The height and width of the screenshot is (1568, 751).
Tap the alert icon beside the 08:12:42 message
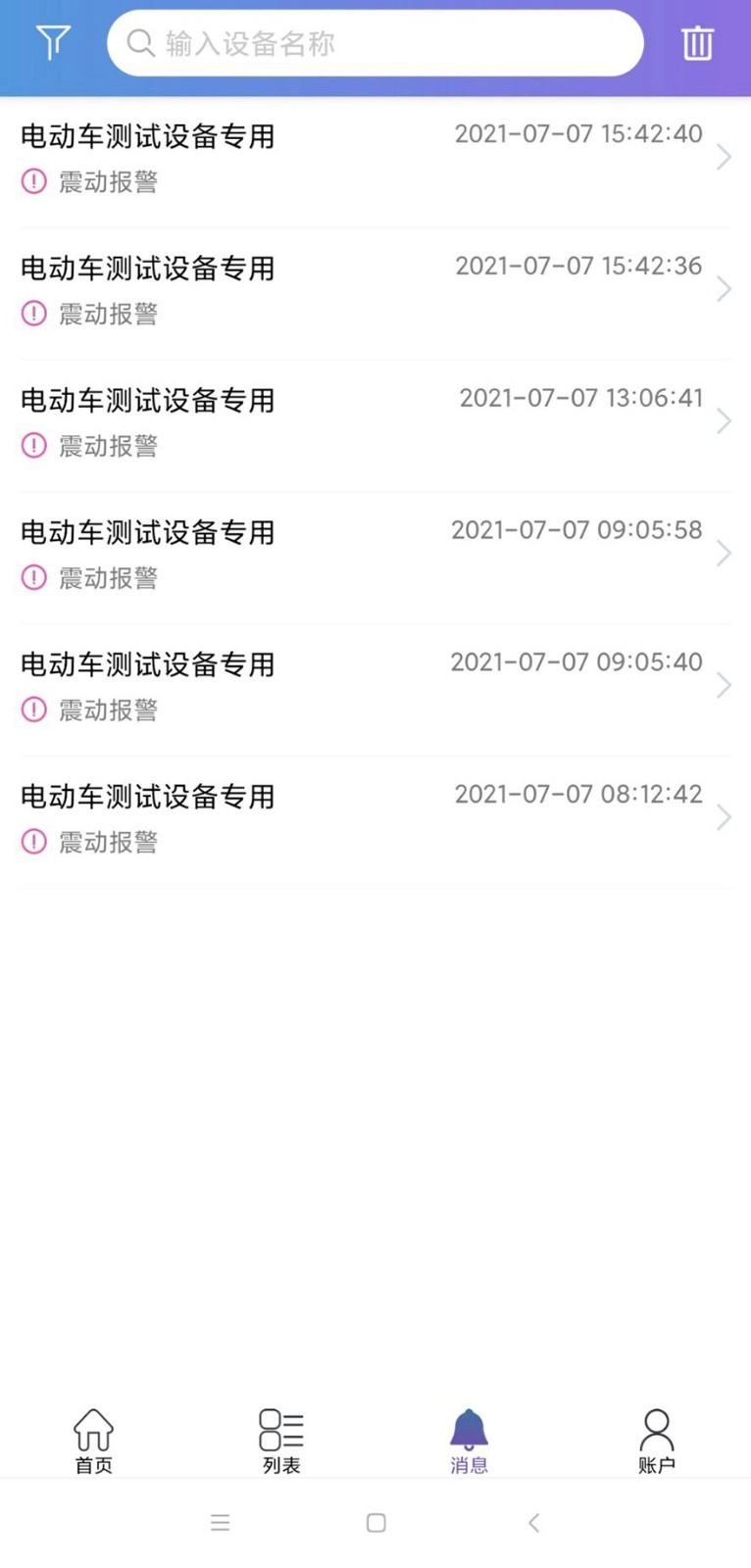point(32,841)
